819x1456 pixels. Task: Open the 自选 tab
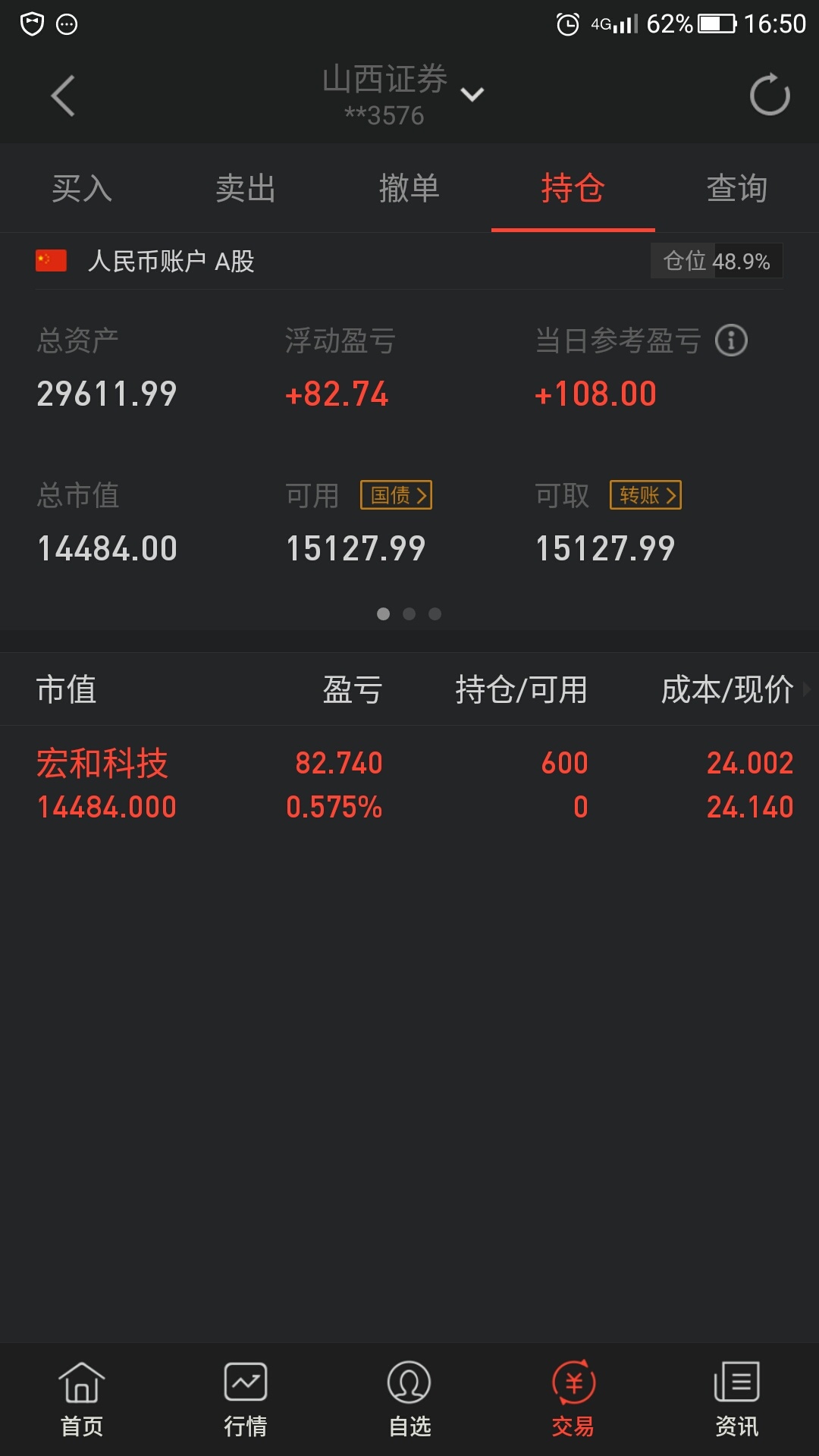point(409,1400)
